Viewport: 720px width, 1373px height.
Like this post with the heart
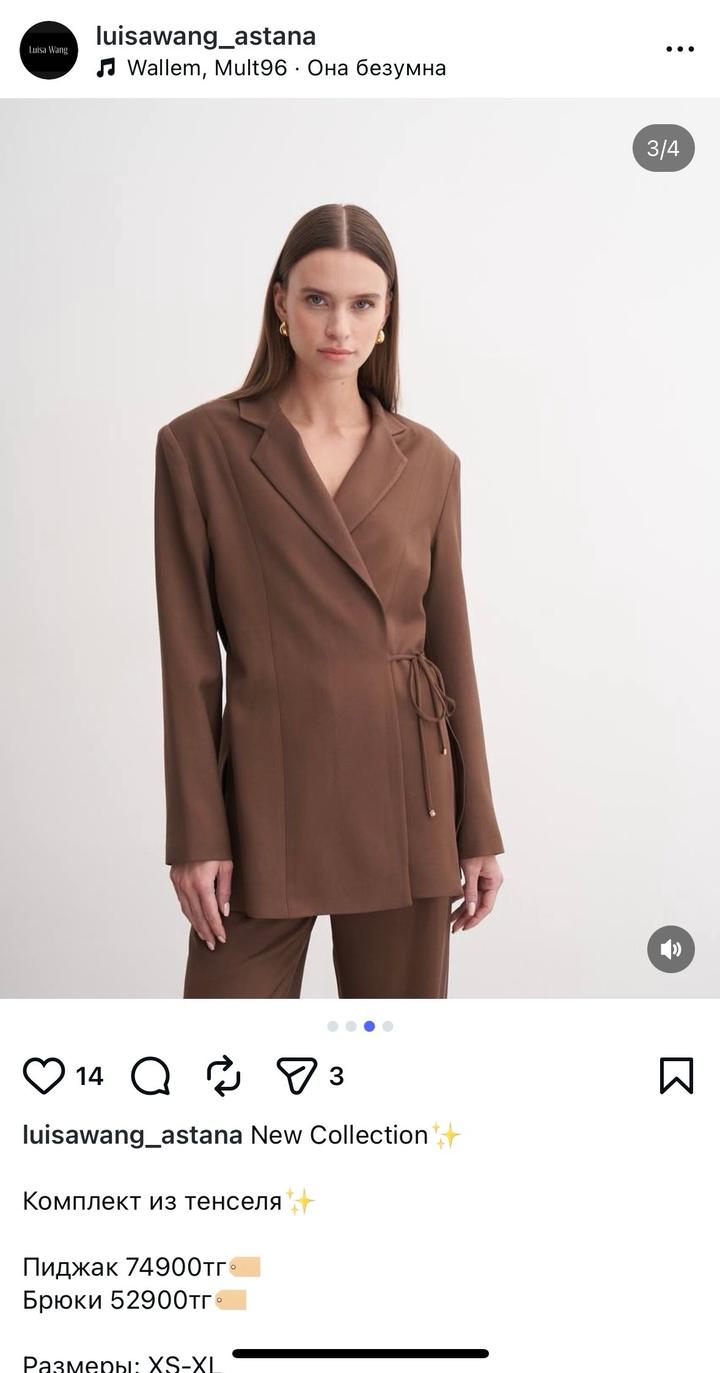point(44,1076)
